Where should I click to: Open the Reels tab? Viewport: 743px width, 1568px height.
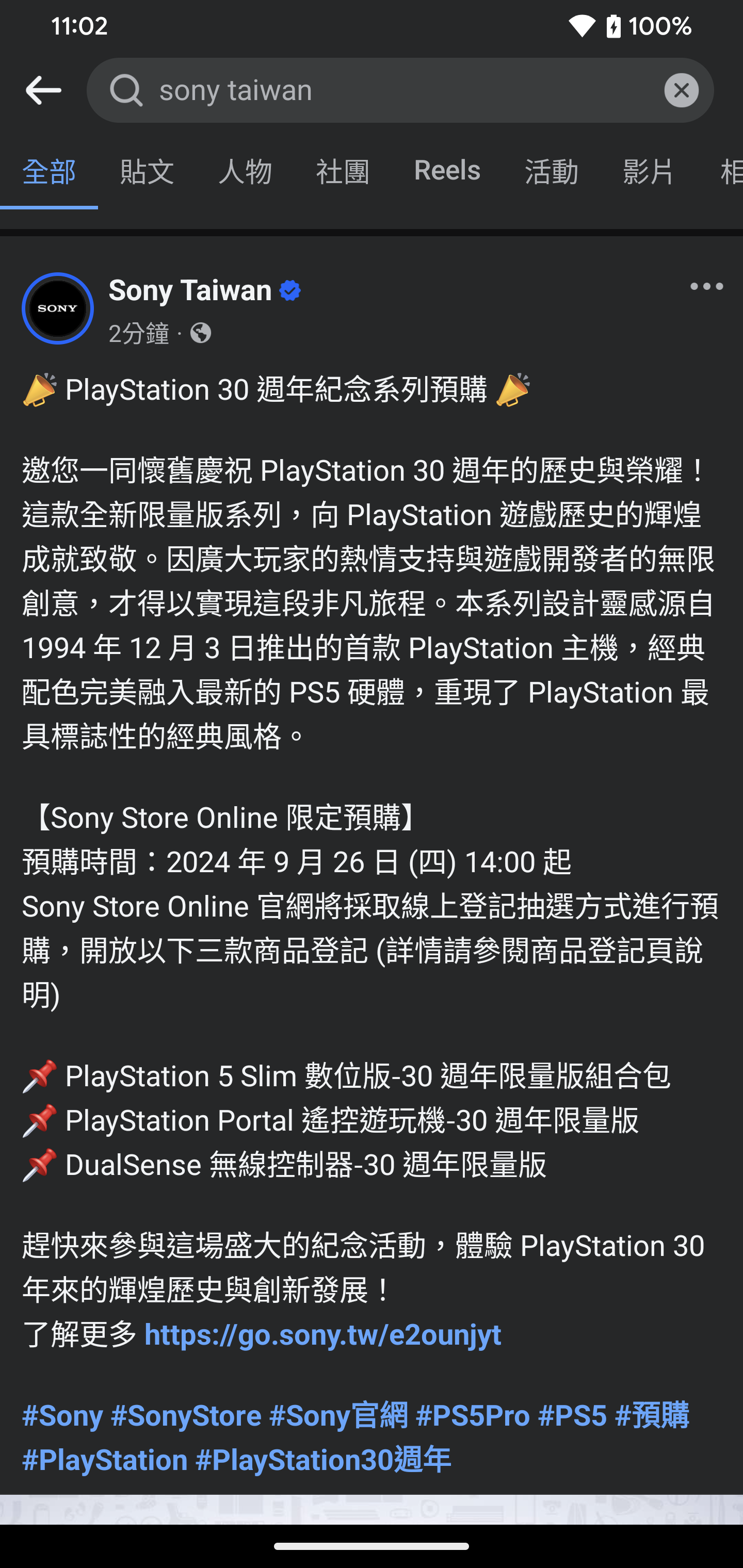point(447,171)
